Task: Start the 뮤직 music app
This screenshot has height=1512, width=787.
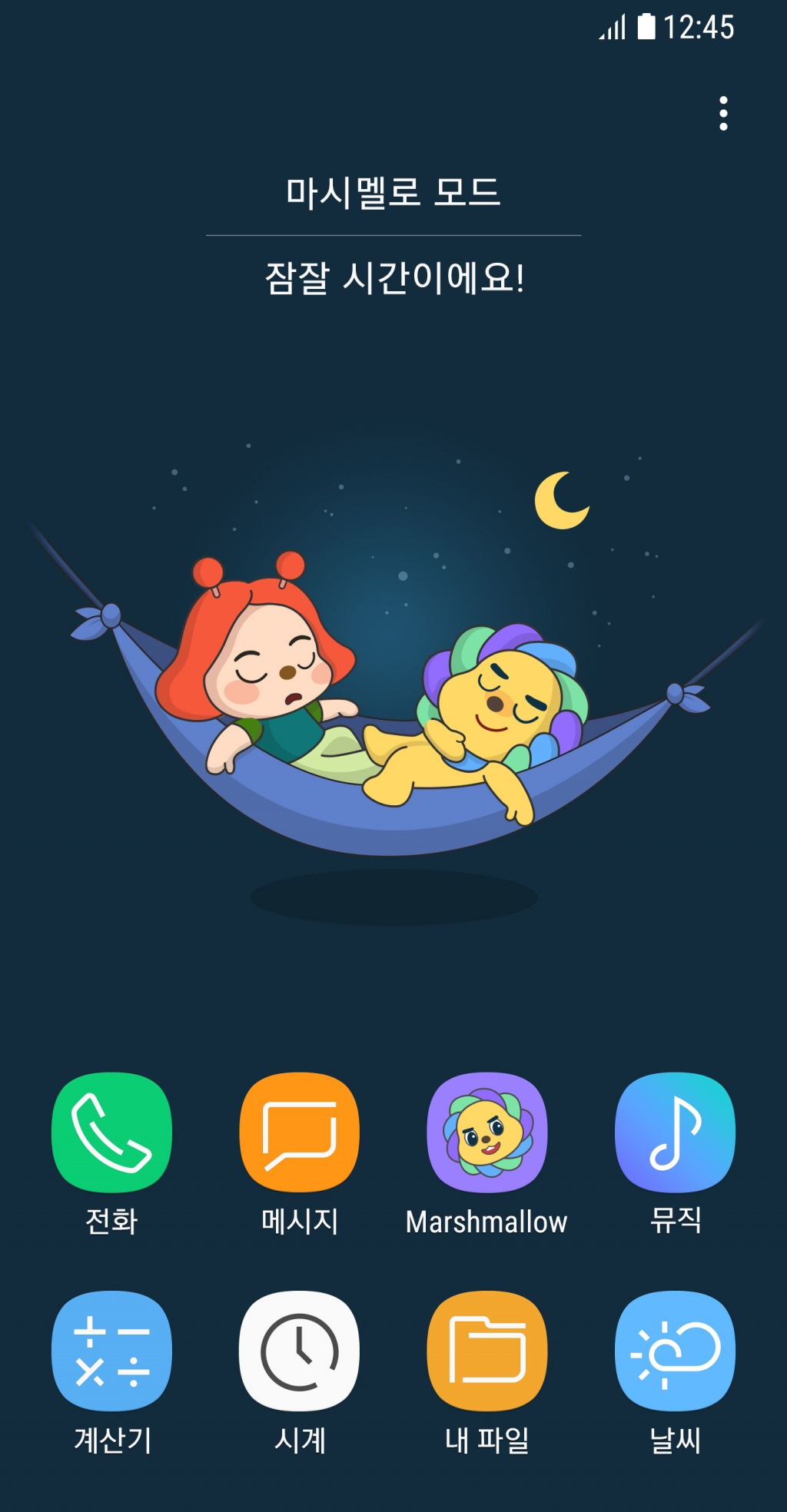Action: [675, 1132]
